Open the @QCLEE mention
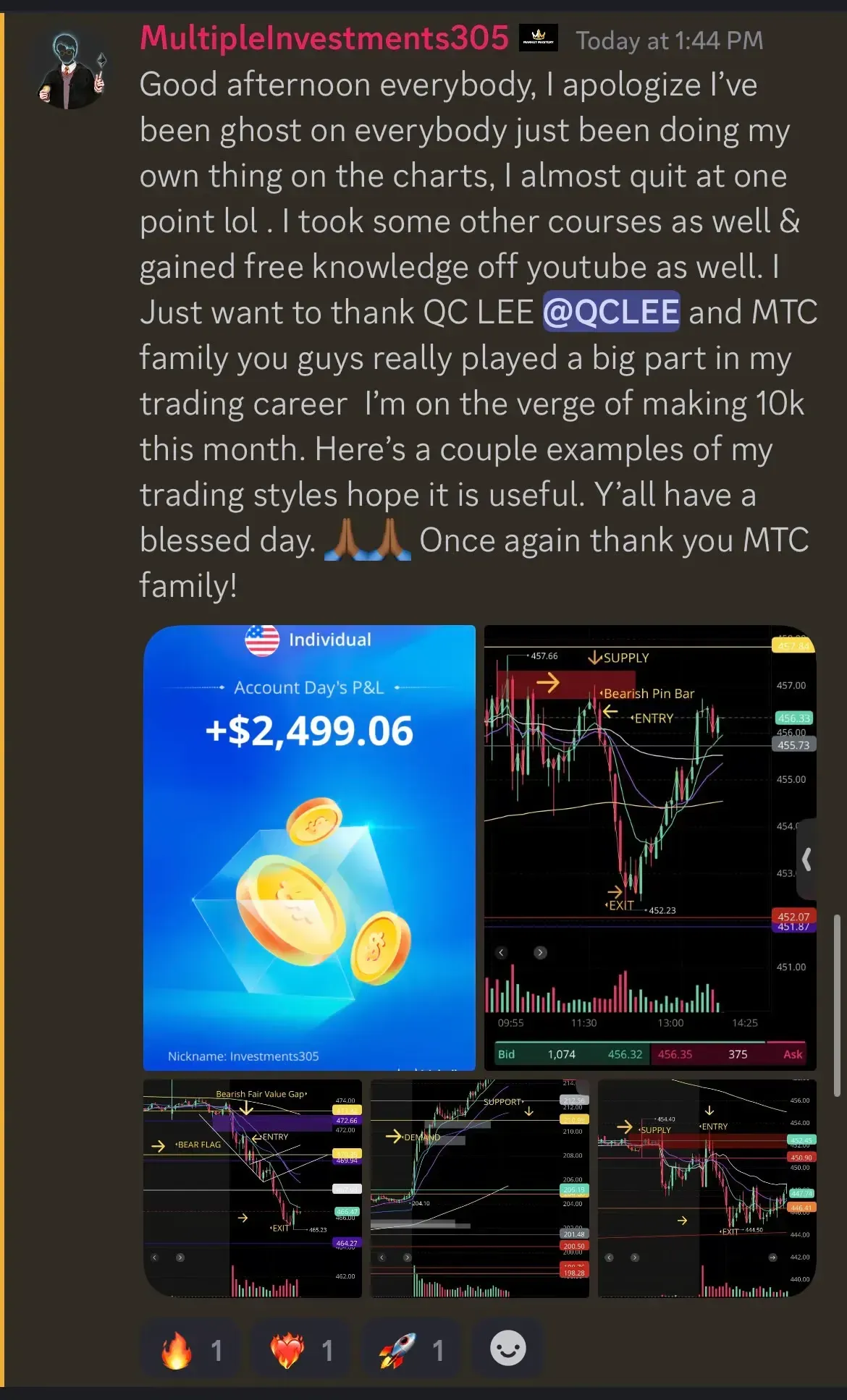 611,312
